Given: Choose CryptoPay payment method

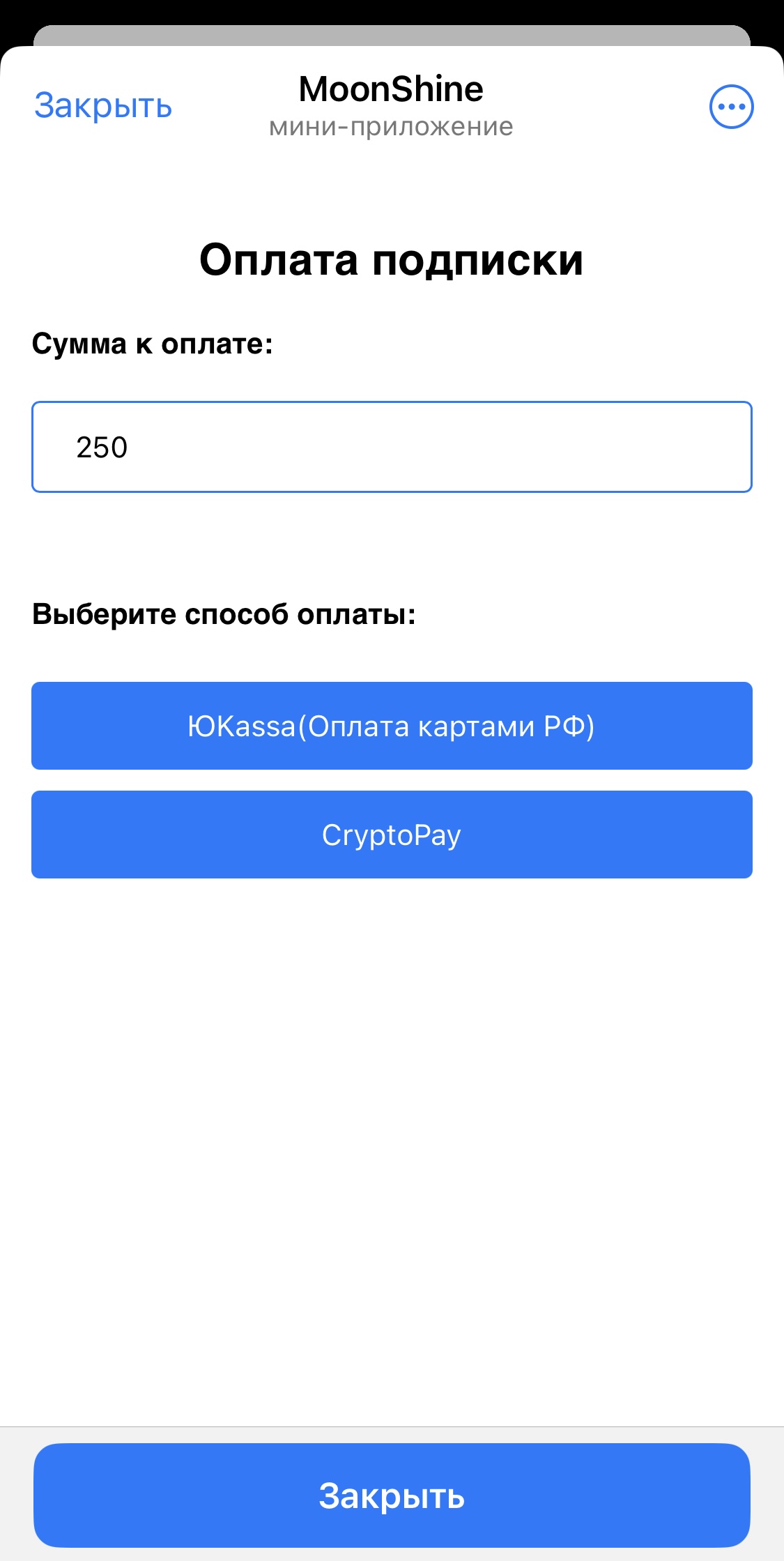Looking at the screenshot, I should [x=392, y=835].
